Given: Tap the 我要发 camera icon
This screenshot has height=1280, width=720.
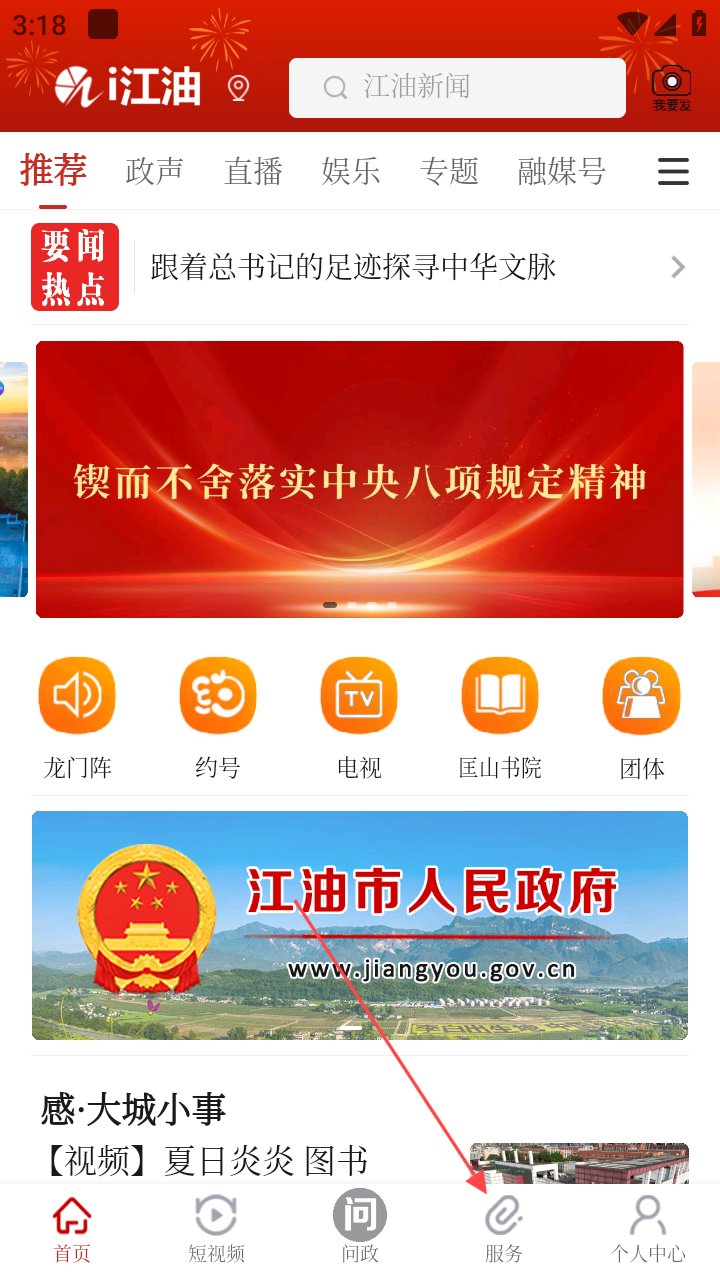Looking at the screenshot, I should (x=672, y=88).
